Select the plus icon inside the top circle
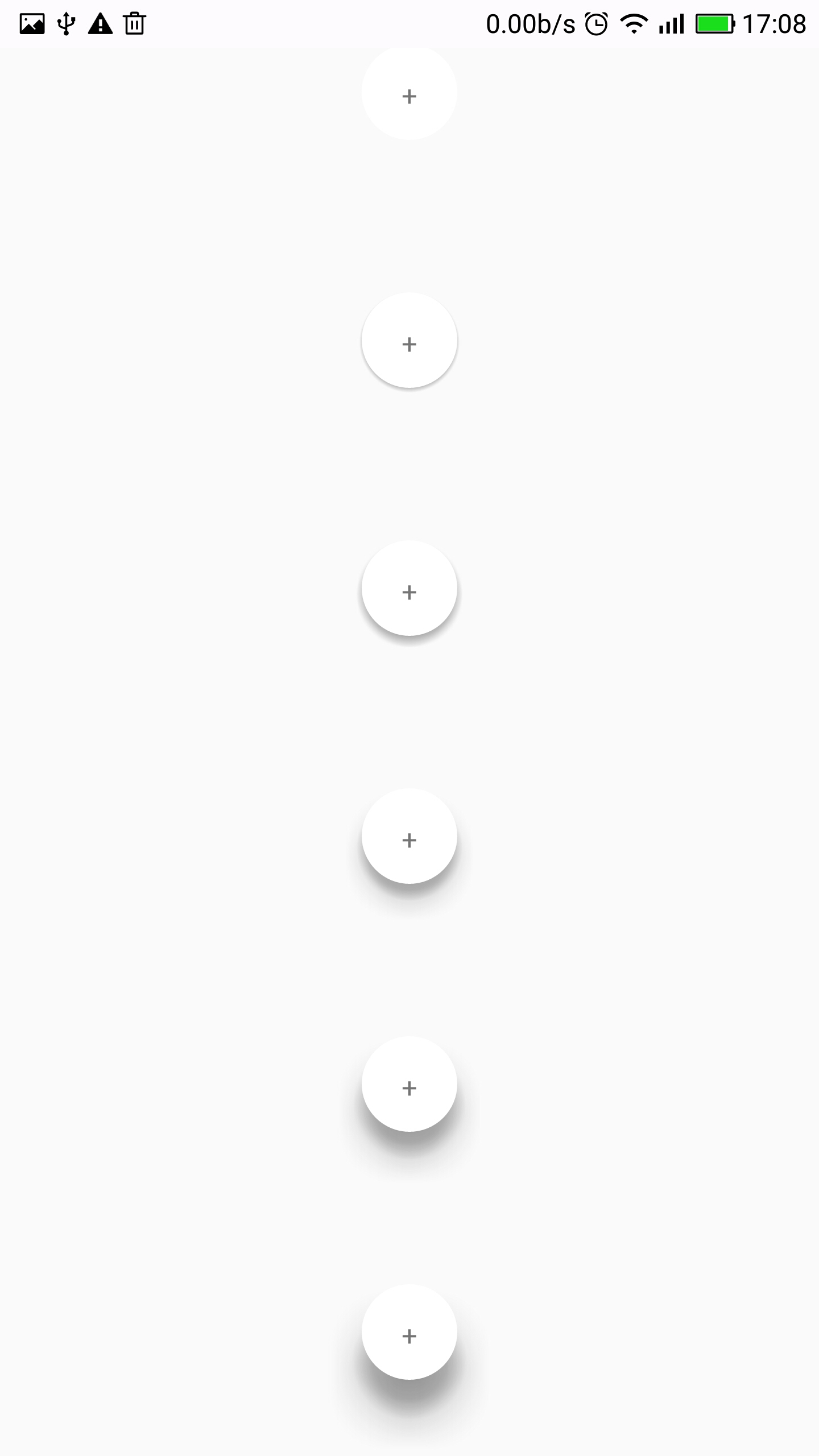This screenshot has width=819, height=1456. click(409, 97)
